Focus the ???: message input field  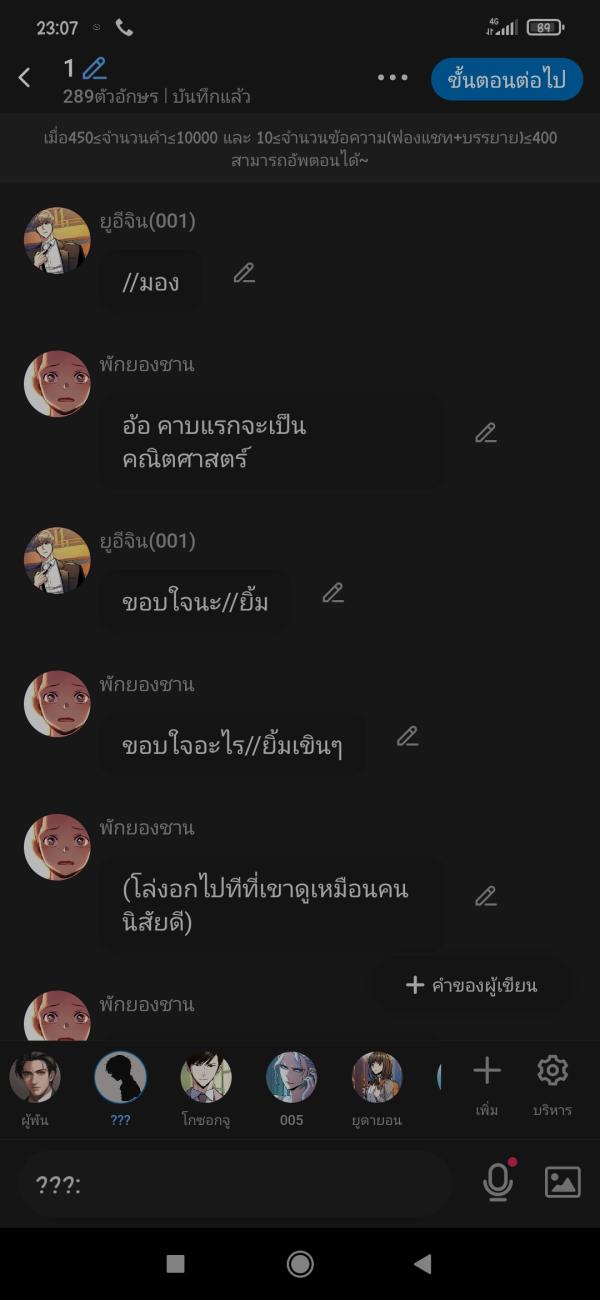pyautogui.click(x=235, y=1184)
